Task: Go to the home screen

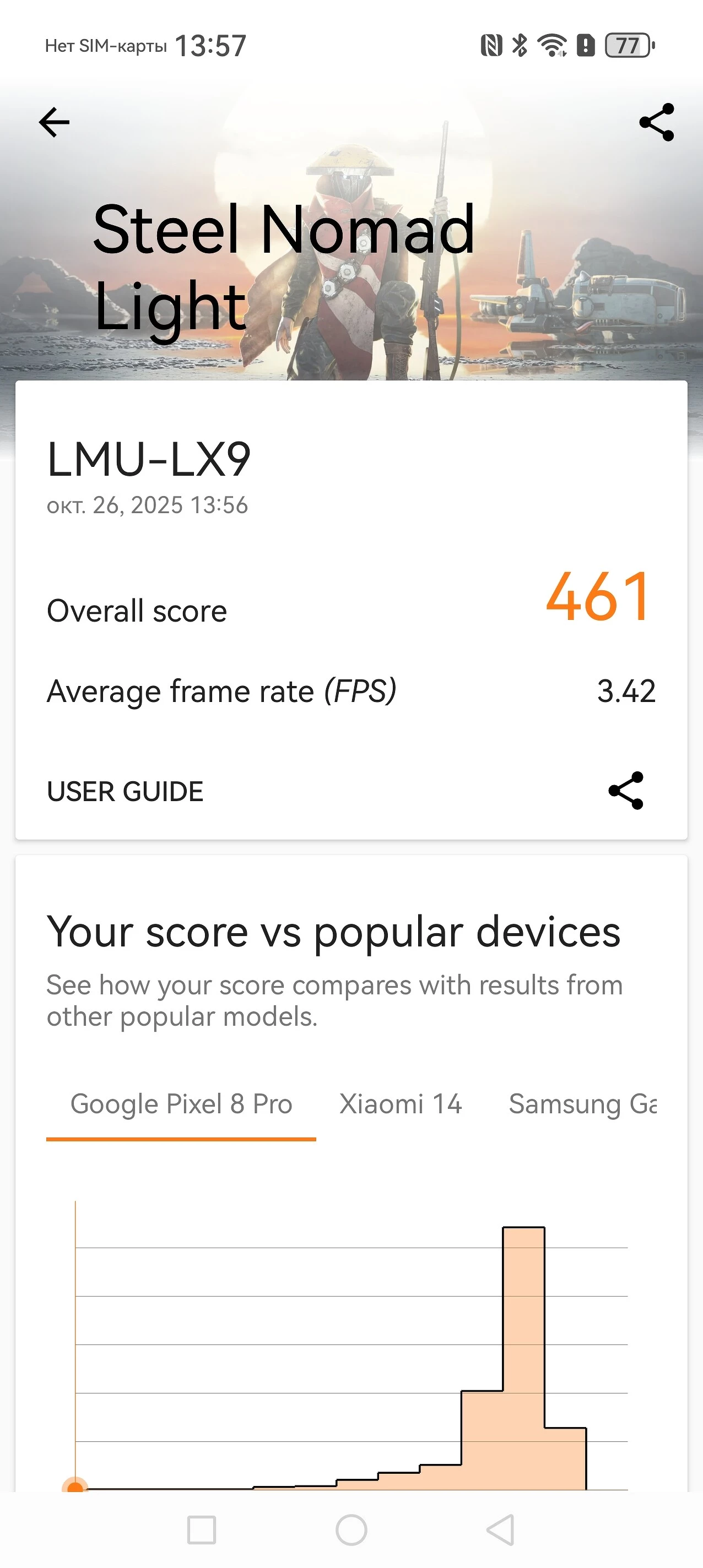Action: click(x=351, y=1529)
